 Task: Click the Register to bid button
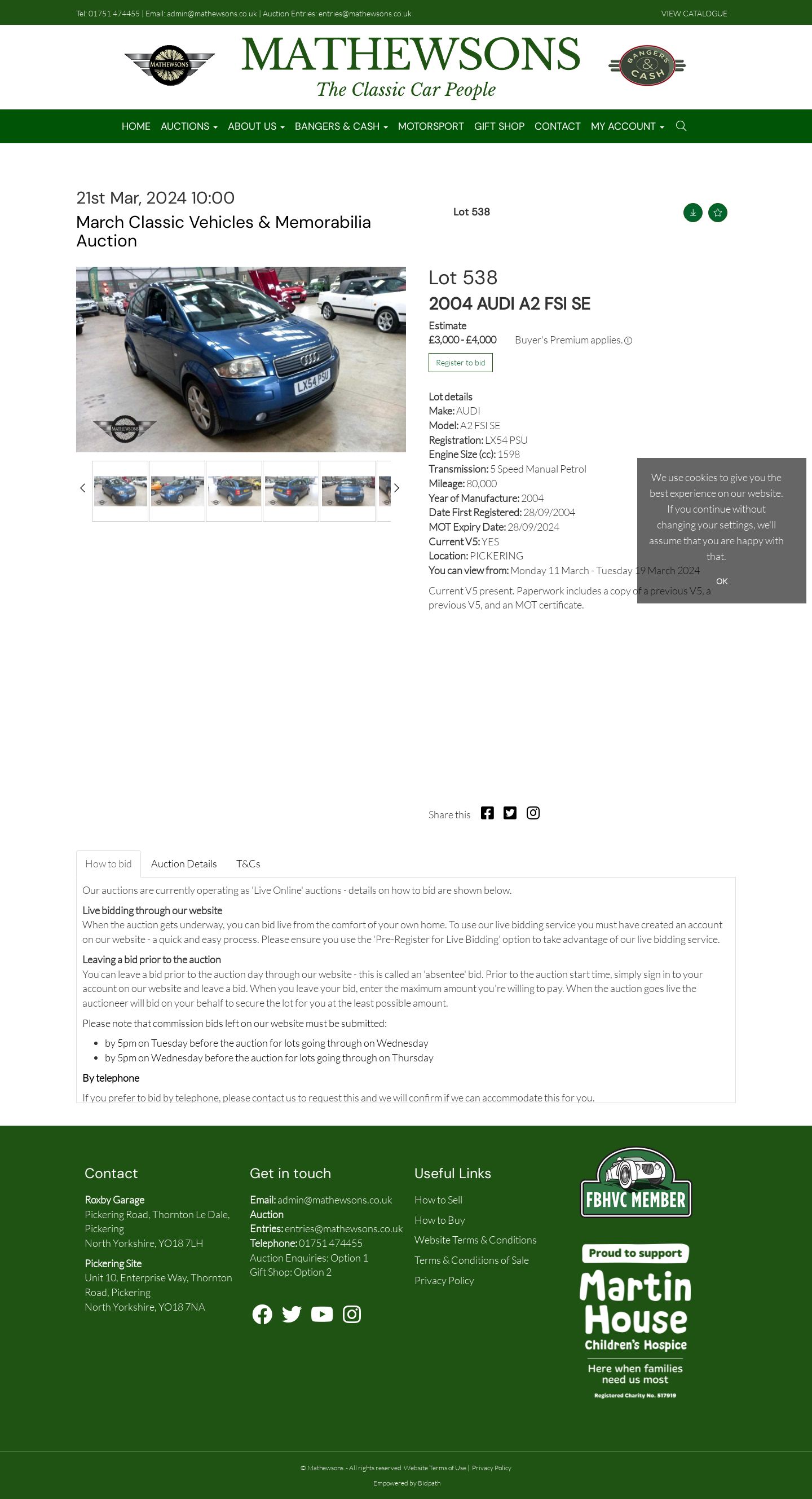coord(460,363)
